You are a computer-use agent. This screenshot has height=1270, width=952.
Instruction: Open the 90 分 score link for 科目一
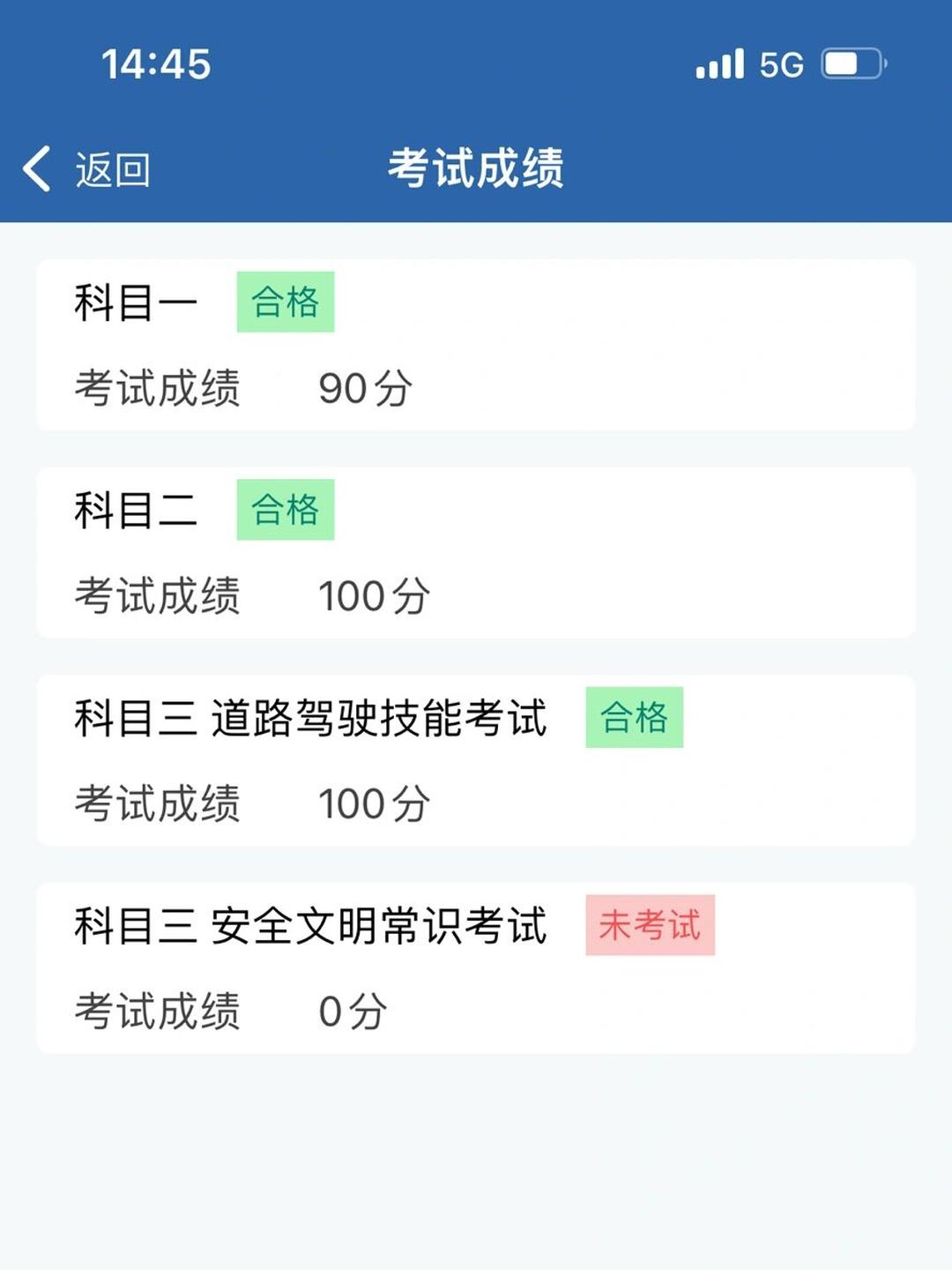pos(366,387)
